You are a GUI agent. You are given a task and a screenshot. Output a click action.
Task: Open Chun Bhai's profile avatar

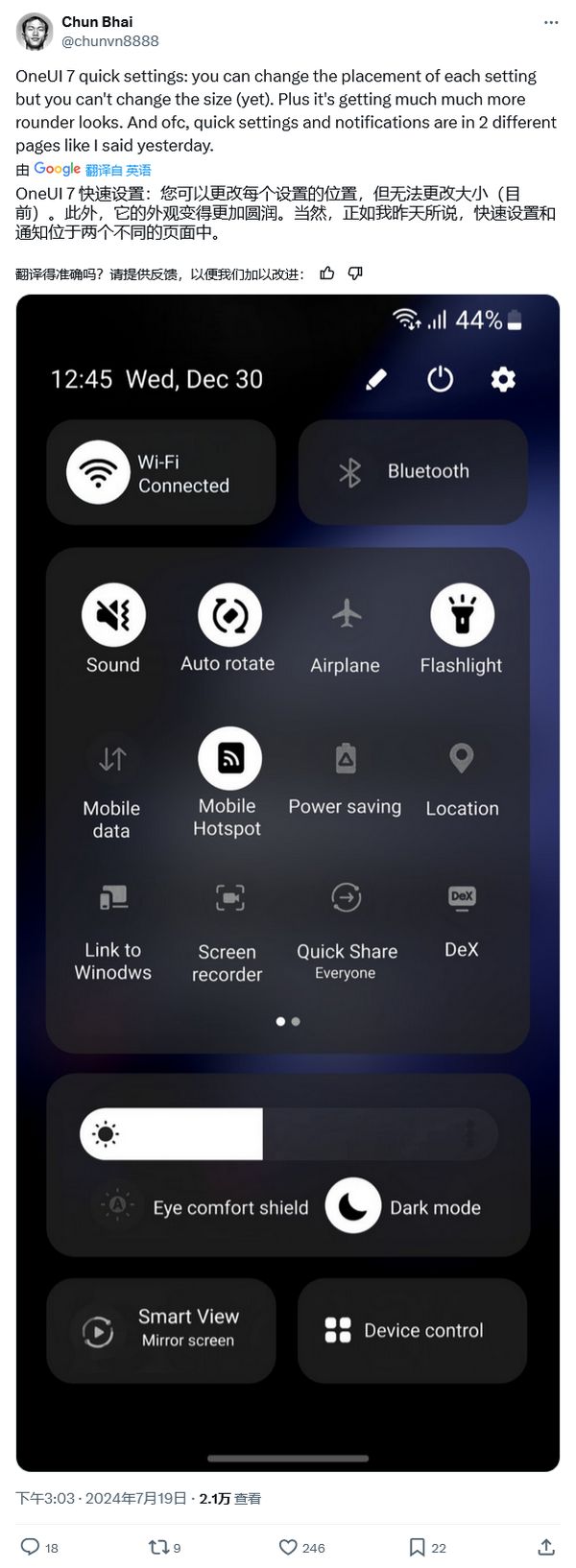pyautogui.click(x=34, y=32)
